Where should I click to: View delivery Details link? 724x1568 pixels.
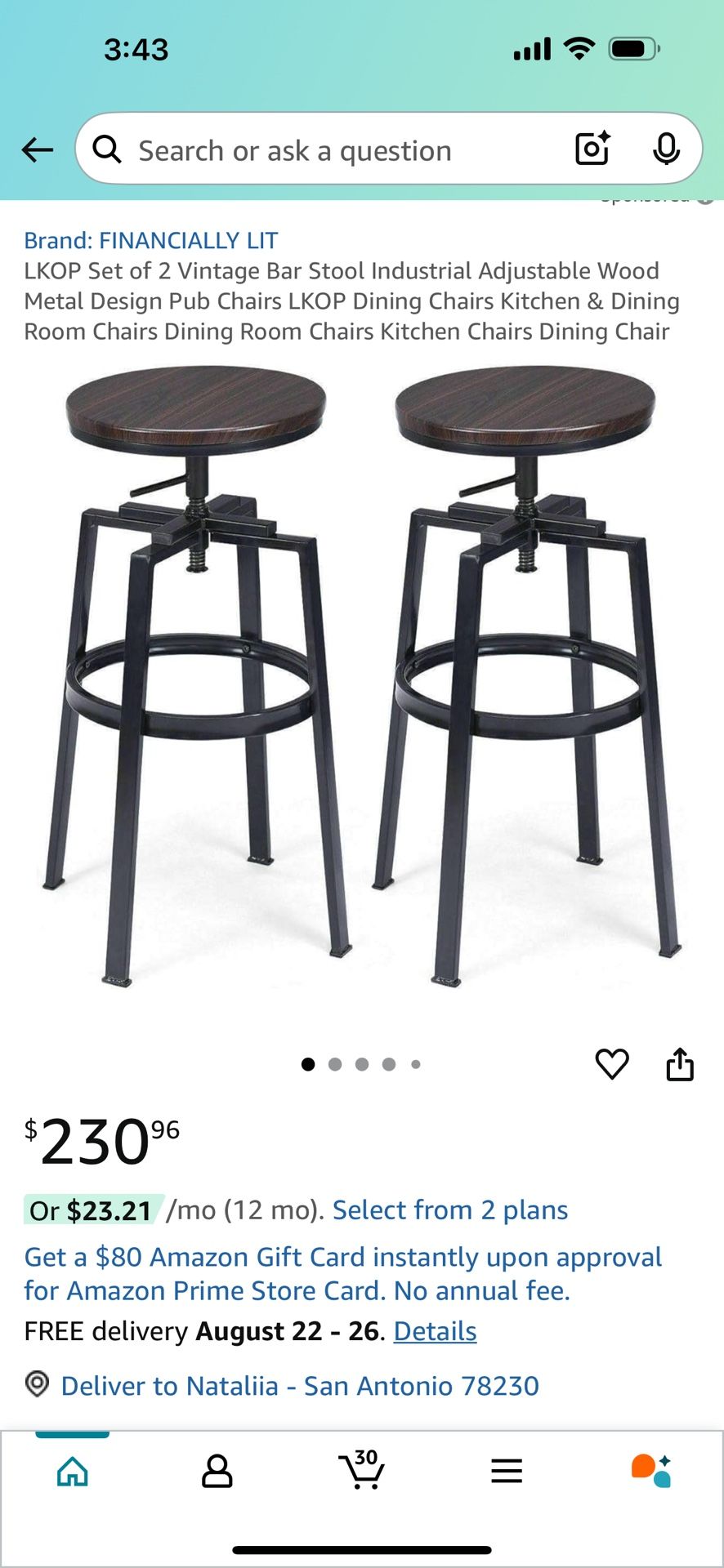coord(435,1331)
